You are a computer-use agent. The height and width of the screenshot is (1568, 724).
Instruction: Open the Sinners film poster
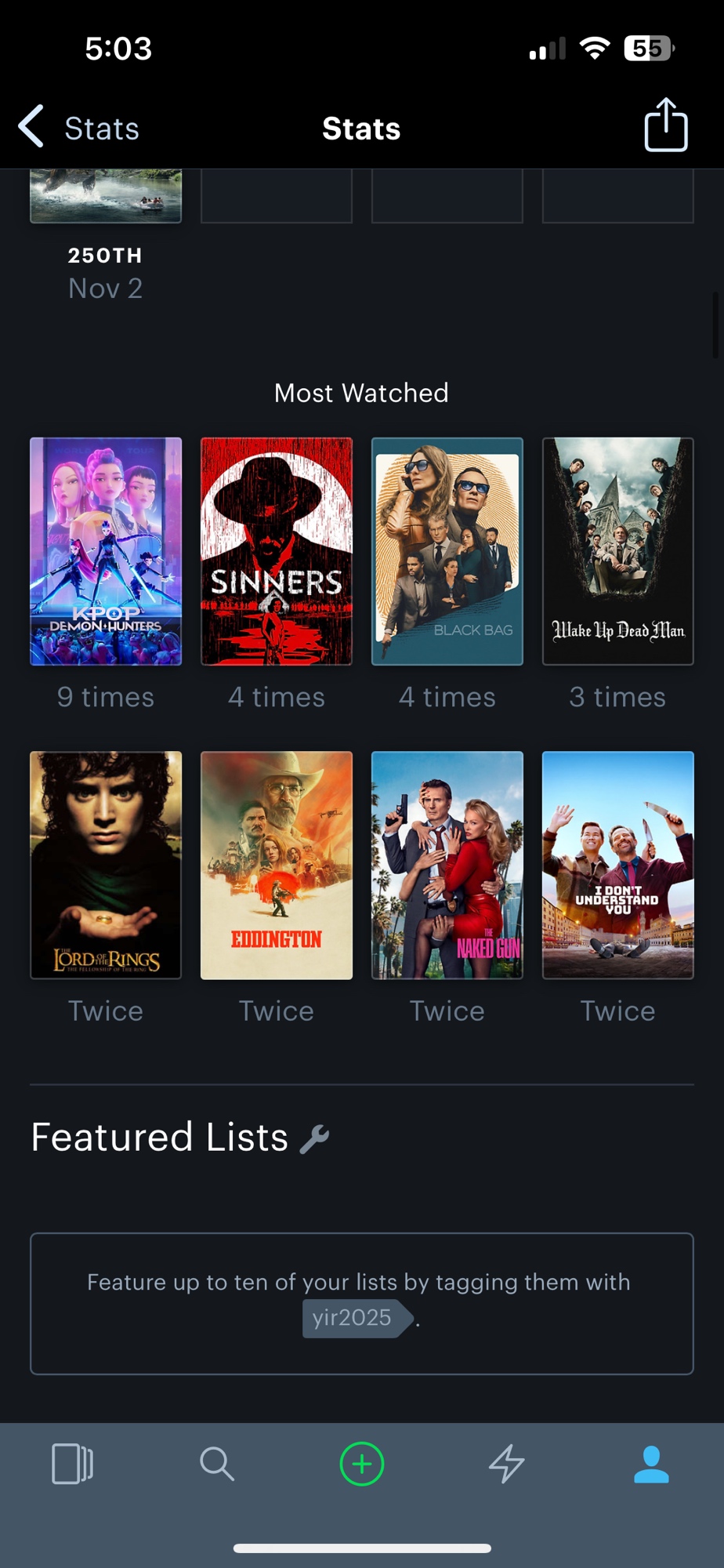click(277, 550)
